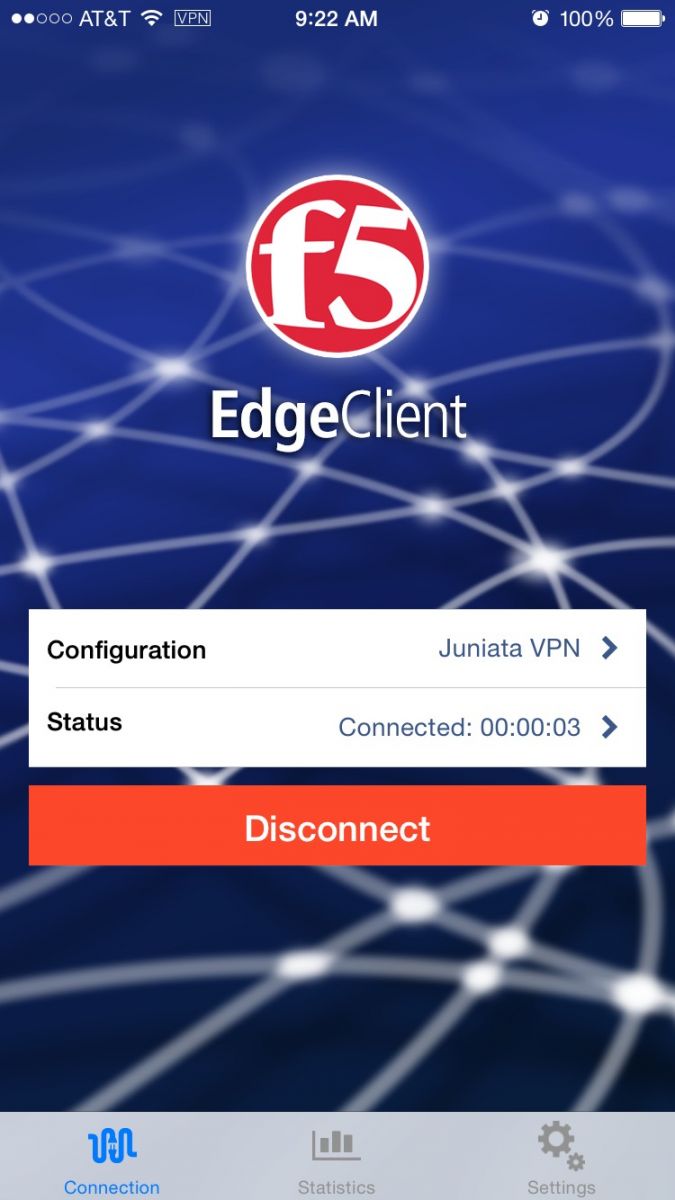Image resolution: width=675 pixels, height=1200 pixels.
Task: Switch to the Statistics tab
Action: click(336, 1158)
